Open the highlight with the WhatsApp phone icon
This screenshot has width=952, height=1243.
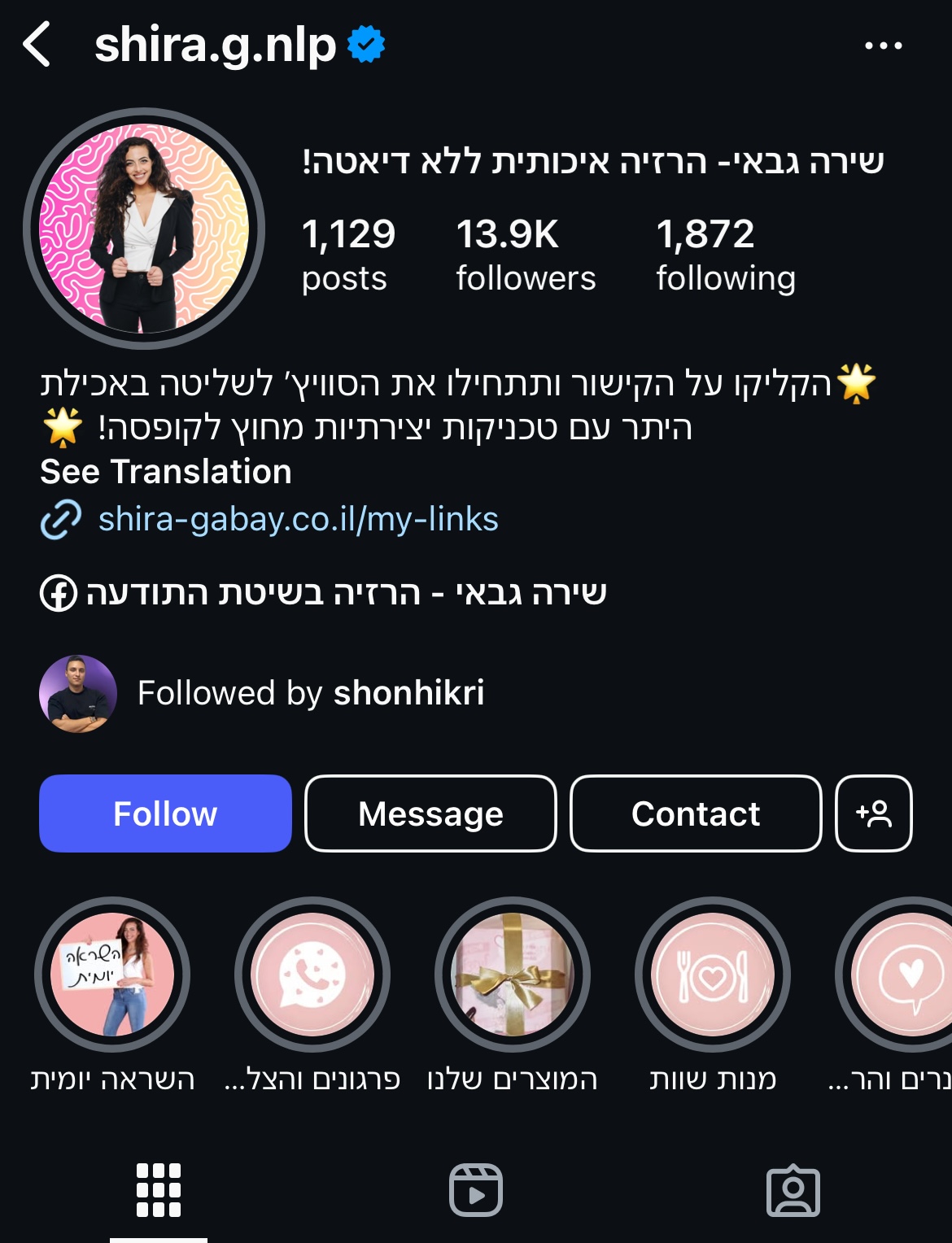pos(312,975)
